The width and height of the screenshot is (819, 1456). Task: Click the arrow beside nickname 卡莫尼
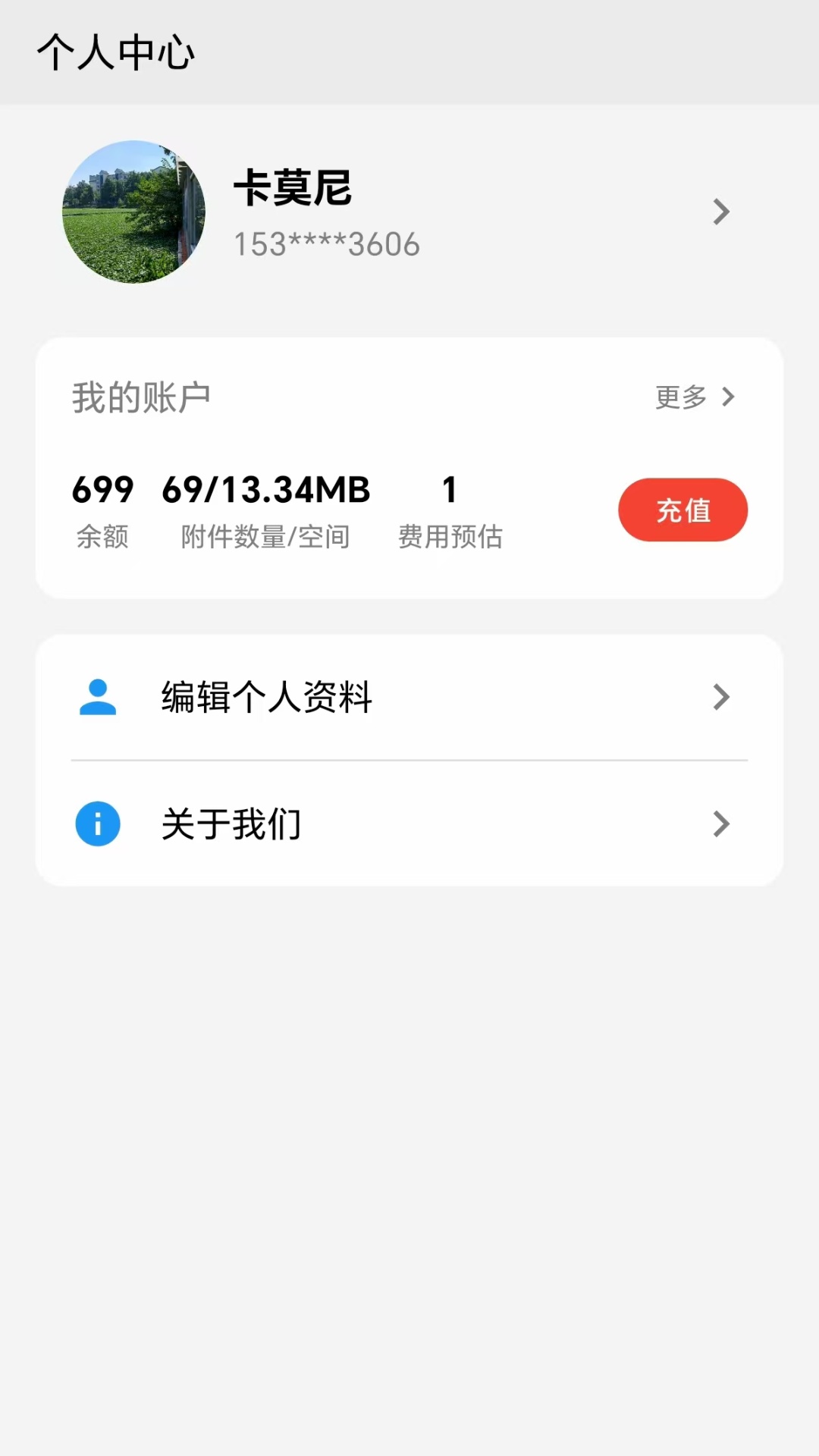click(721, 213)
